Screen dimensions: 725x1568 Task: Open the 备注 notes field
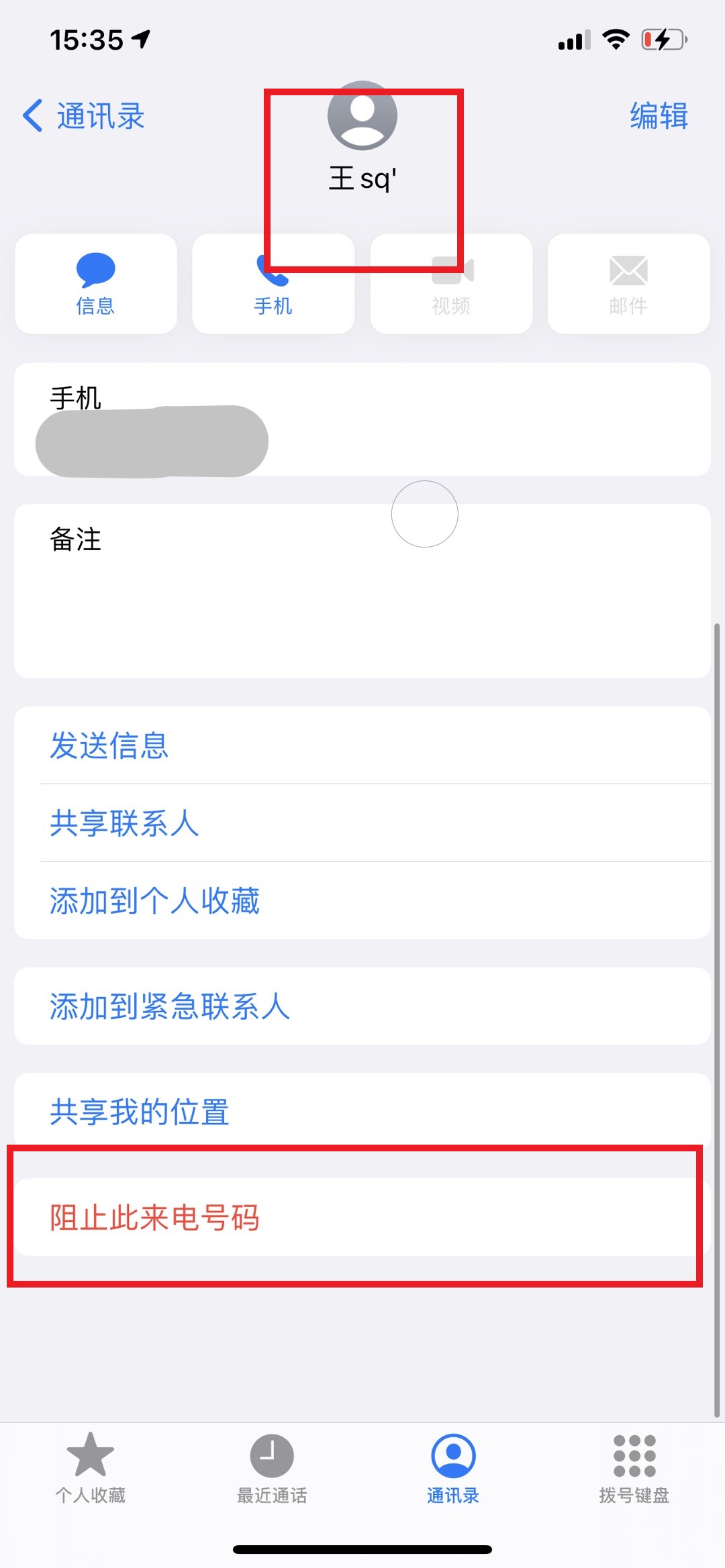pyautogui.click(x=362, y=591)
